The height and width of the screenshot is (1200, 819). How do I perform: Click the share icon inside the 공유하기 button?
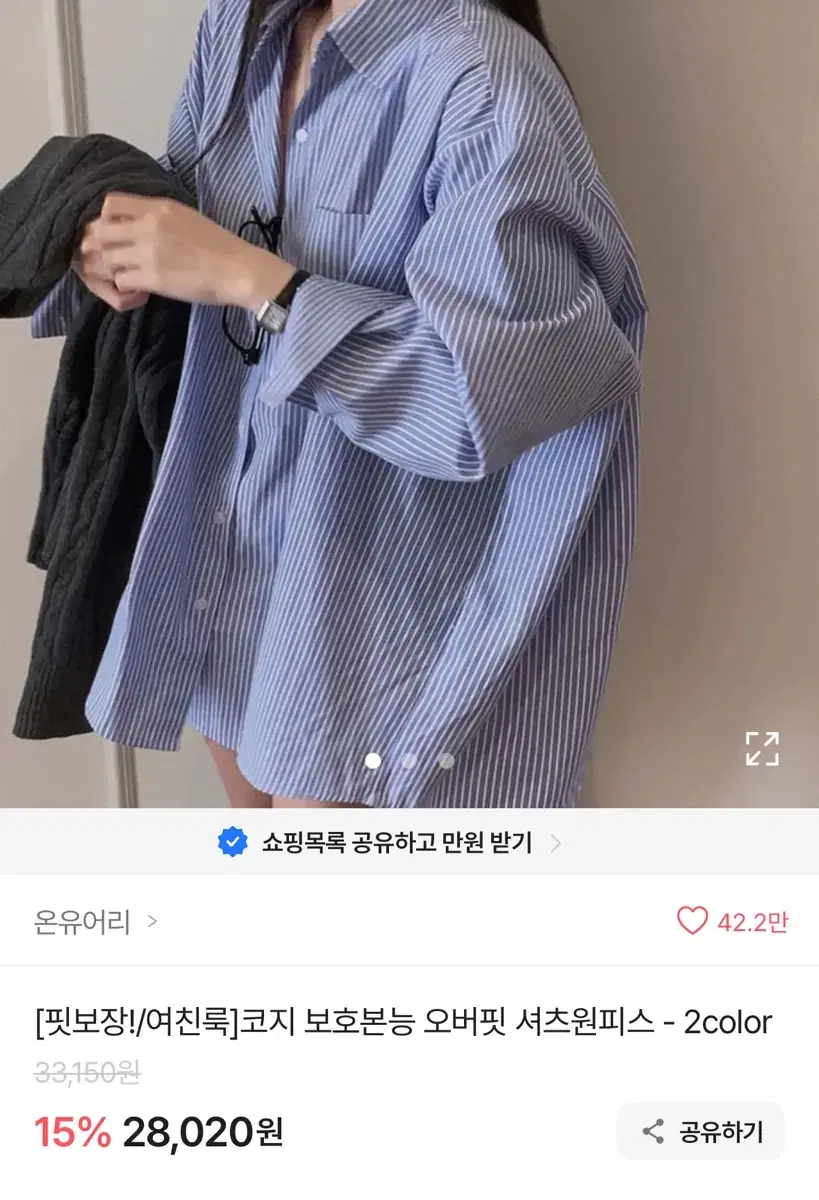(655, 1131)
